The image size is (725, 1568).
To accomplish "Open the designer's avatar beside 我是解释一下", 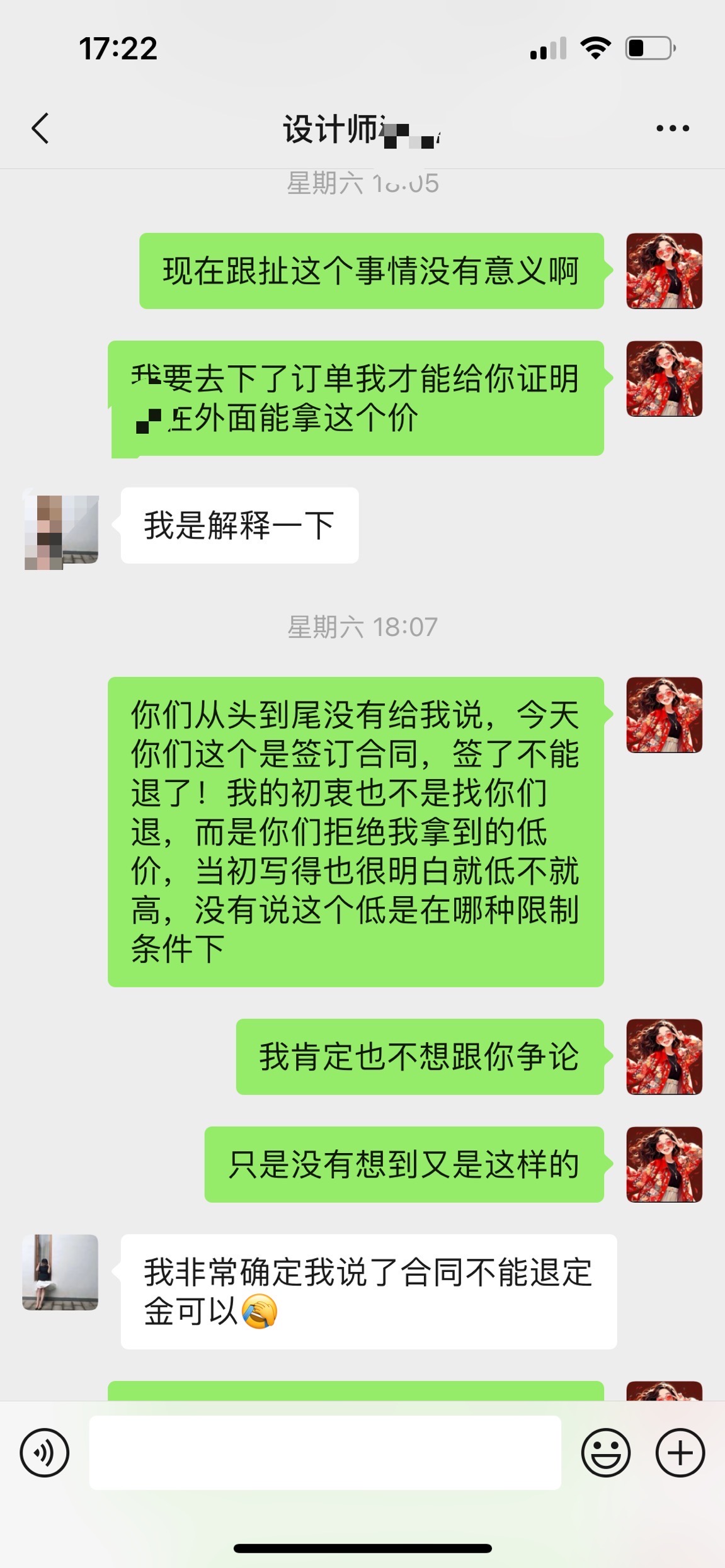I will [x=61, y=526].
